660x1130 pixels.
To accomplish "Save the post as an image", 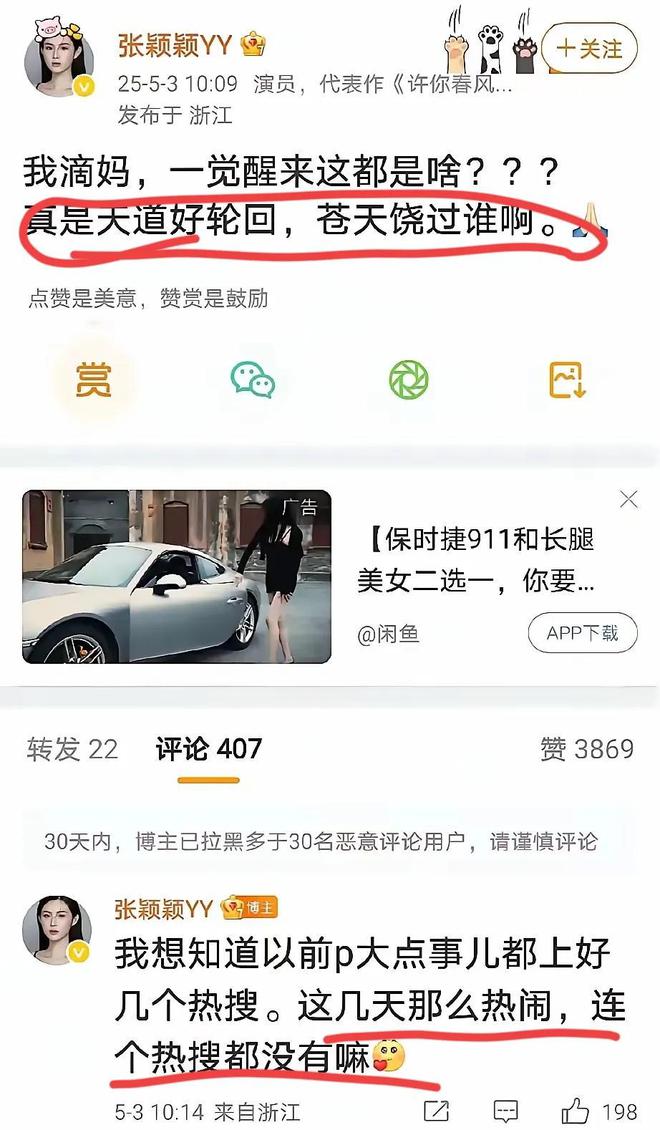I will point(567,379).
